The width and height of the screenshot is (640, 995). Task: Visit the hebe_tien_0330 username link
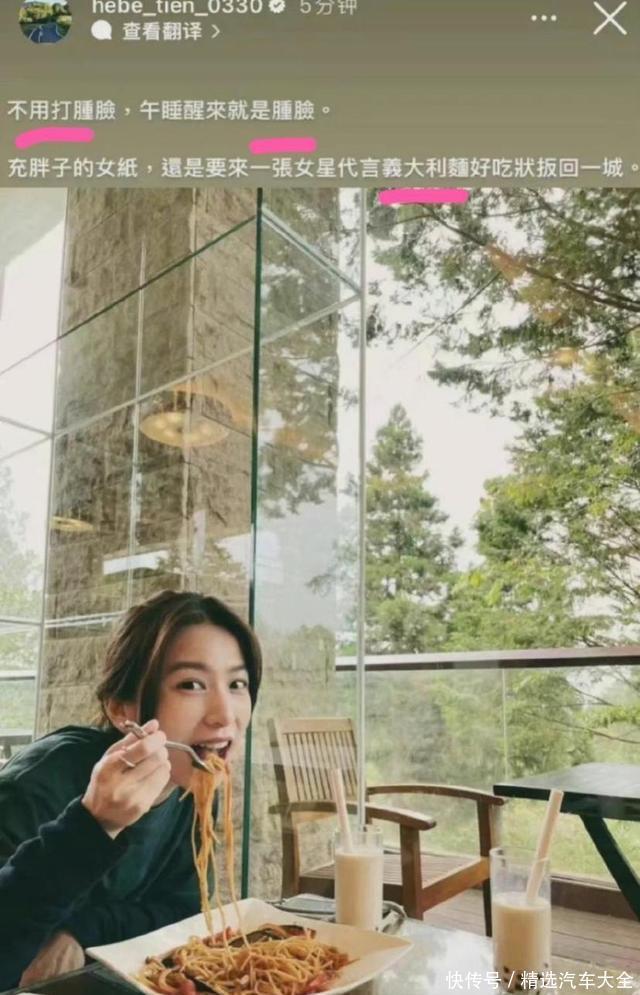coord(176,7)
